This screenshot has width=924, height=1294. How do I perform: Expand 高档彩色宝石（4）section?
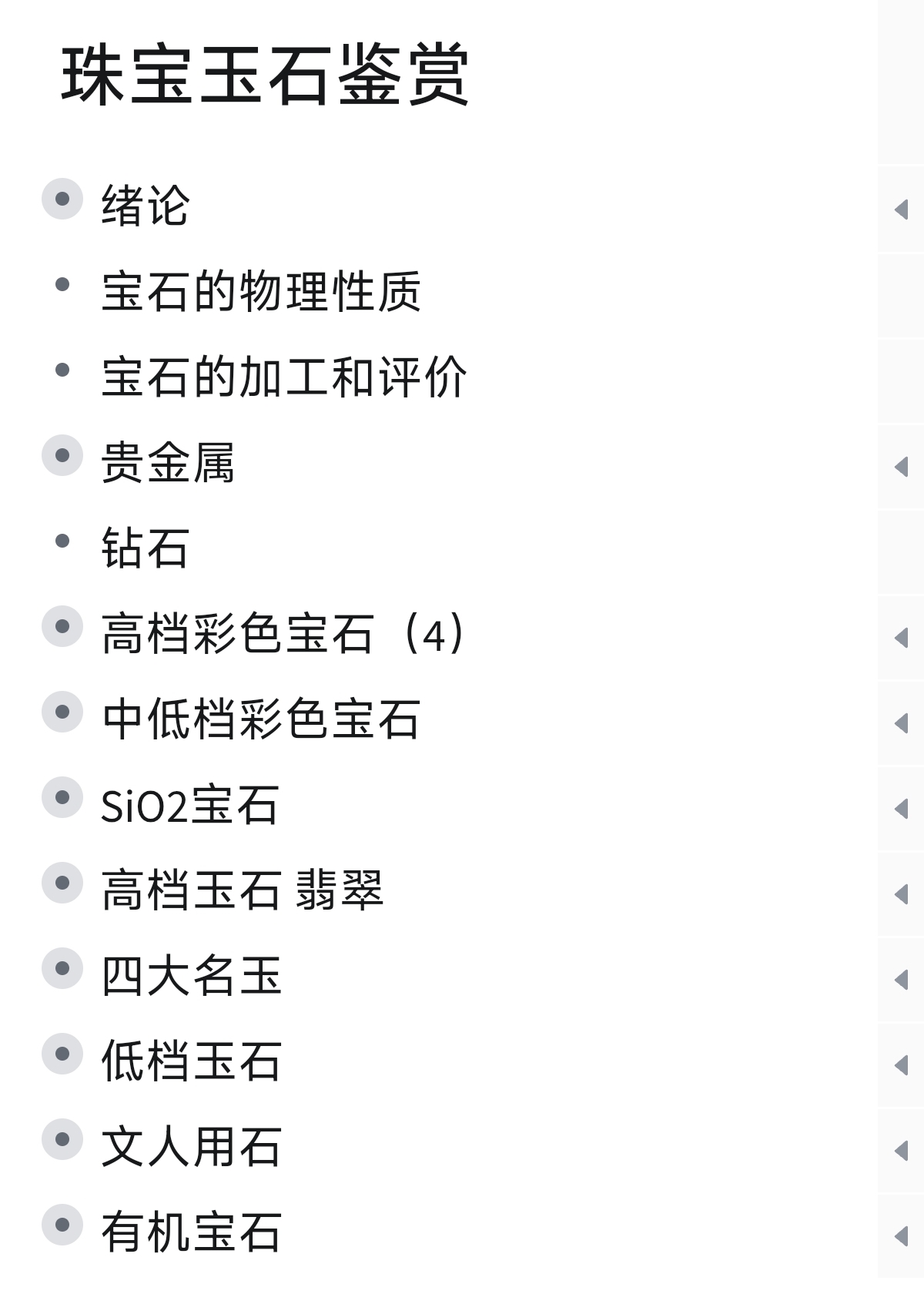coord(62,626)
